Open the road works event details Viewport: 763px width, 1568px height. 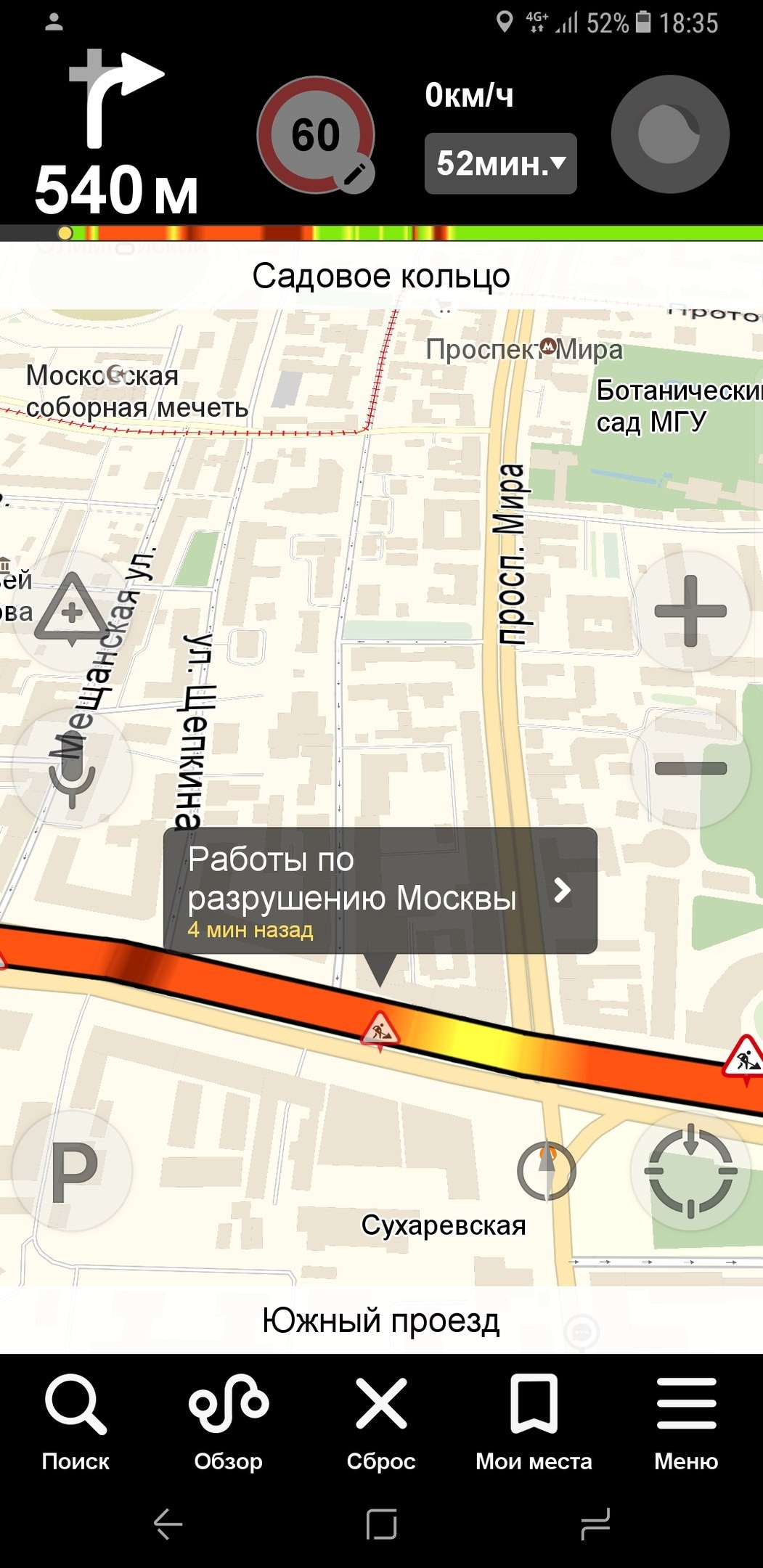click(x=380, y=891)
